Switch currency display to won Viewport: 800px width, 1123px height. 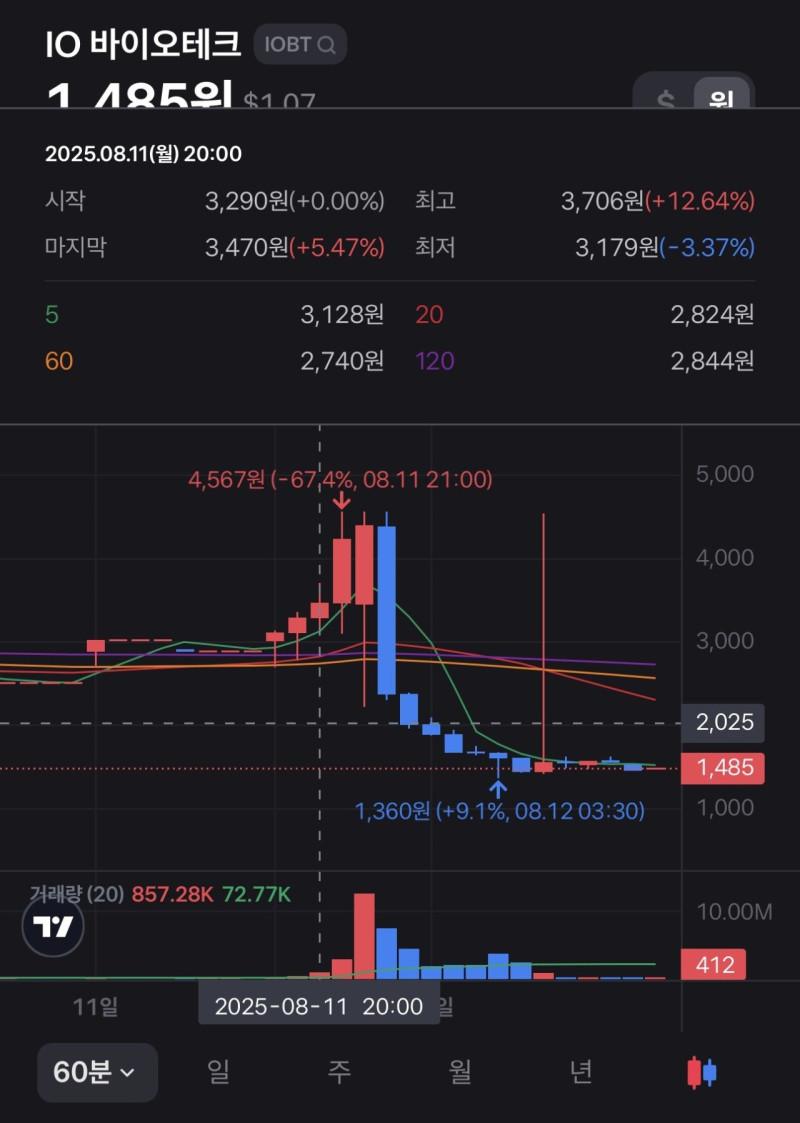click(721, 98)
